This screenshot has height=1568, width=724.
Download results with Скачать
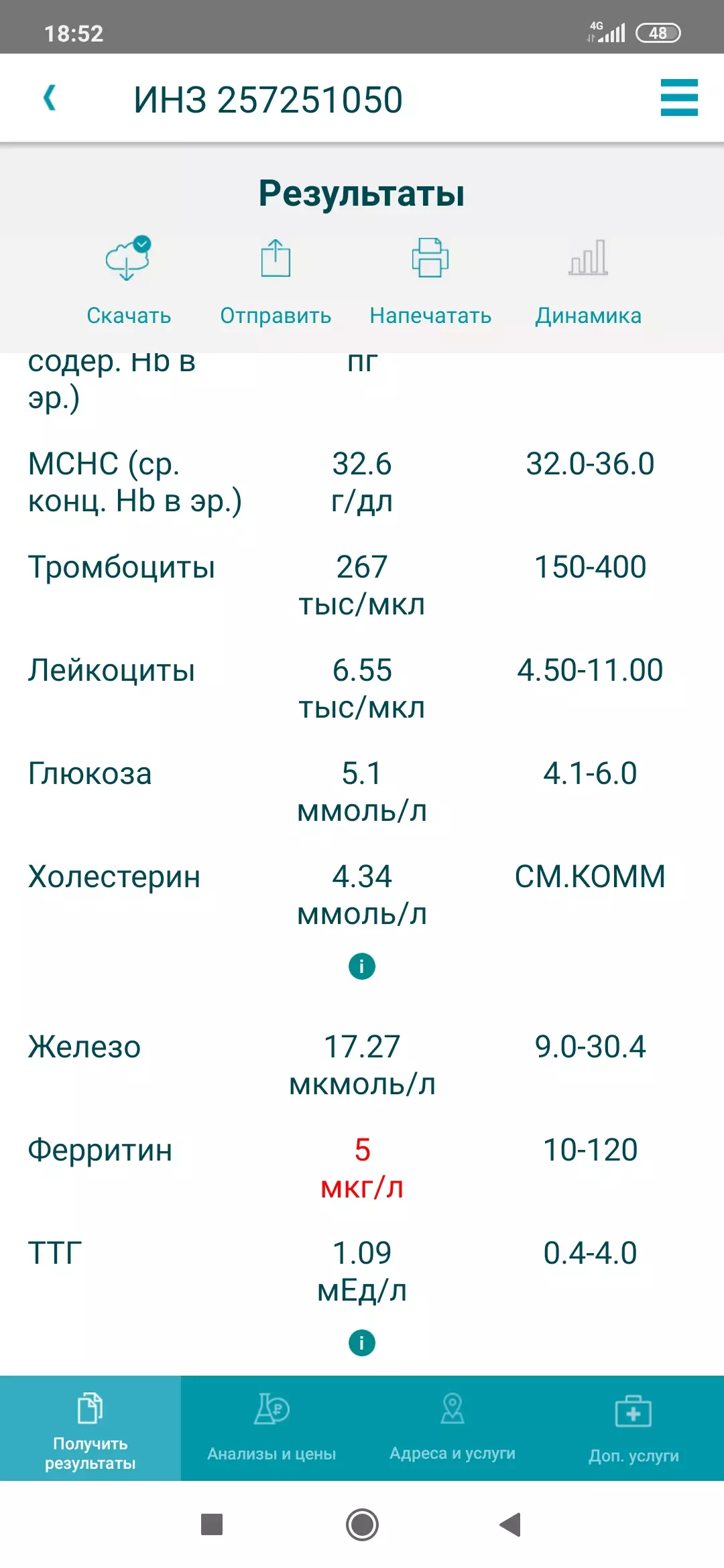(x=129, y=281)
